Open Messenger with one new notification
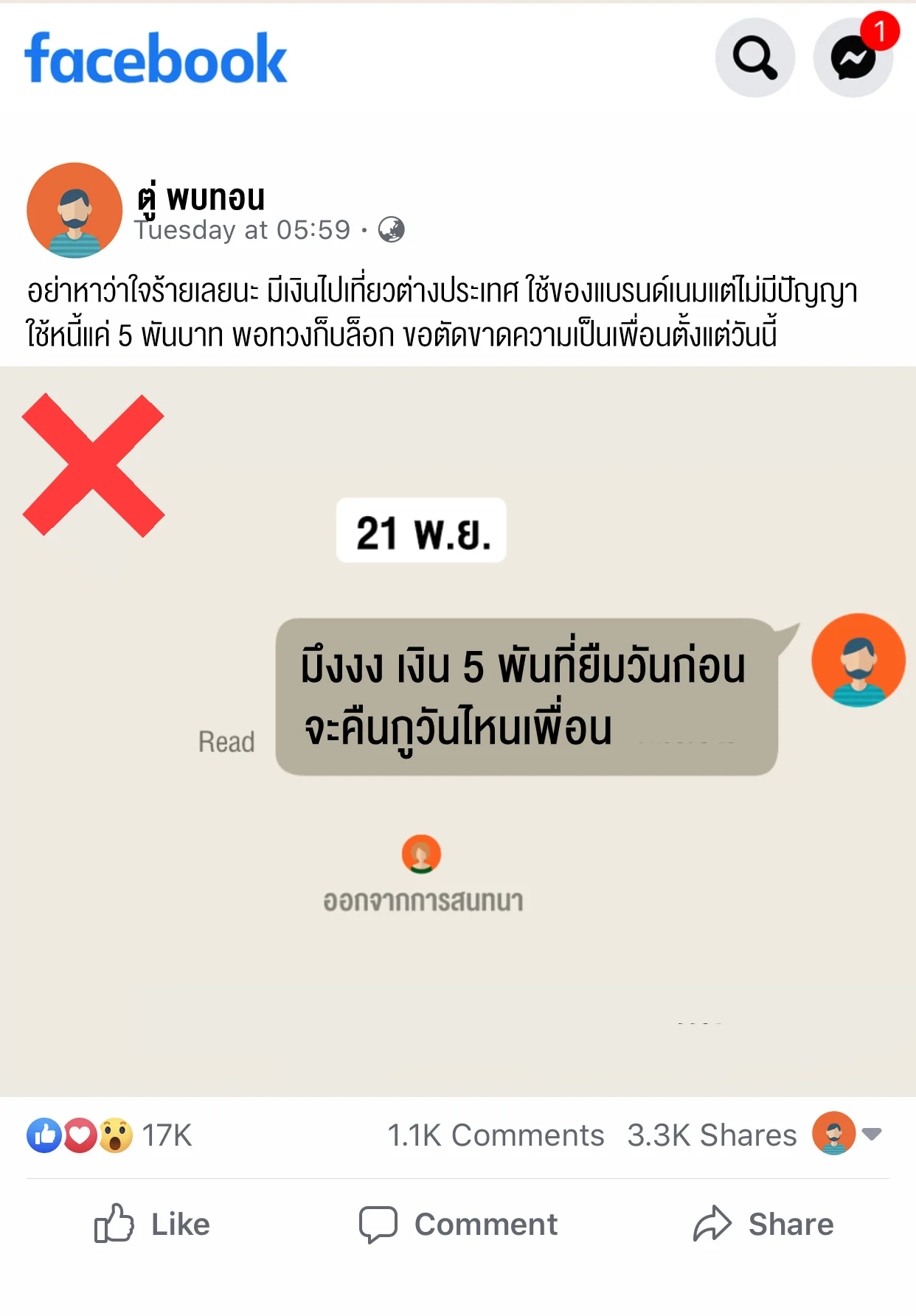The height and width of the screenshot is (1316, 916). [x=853, y=58]
